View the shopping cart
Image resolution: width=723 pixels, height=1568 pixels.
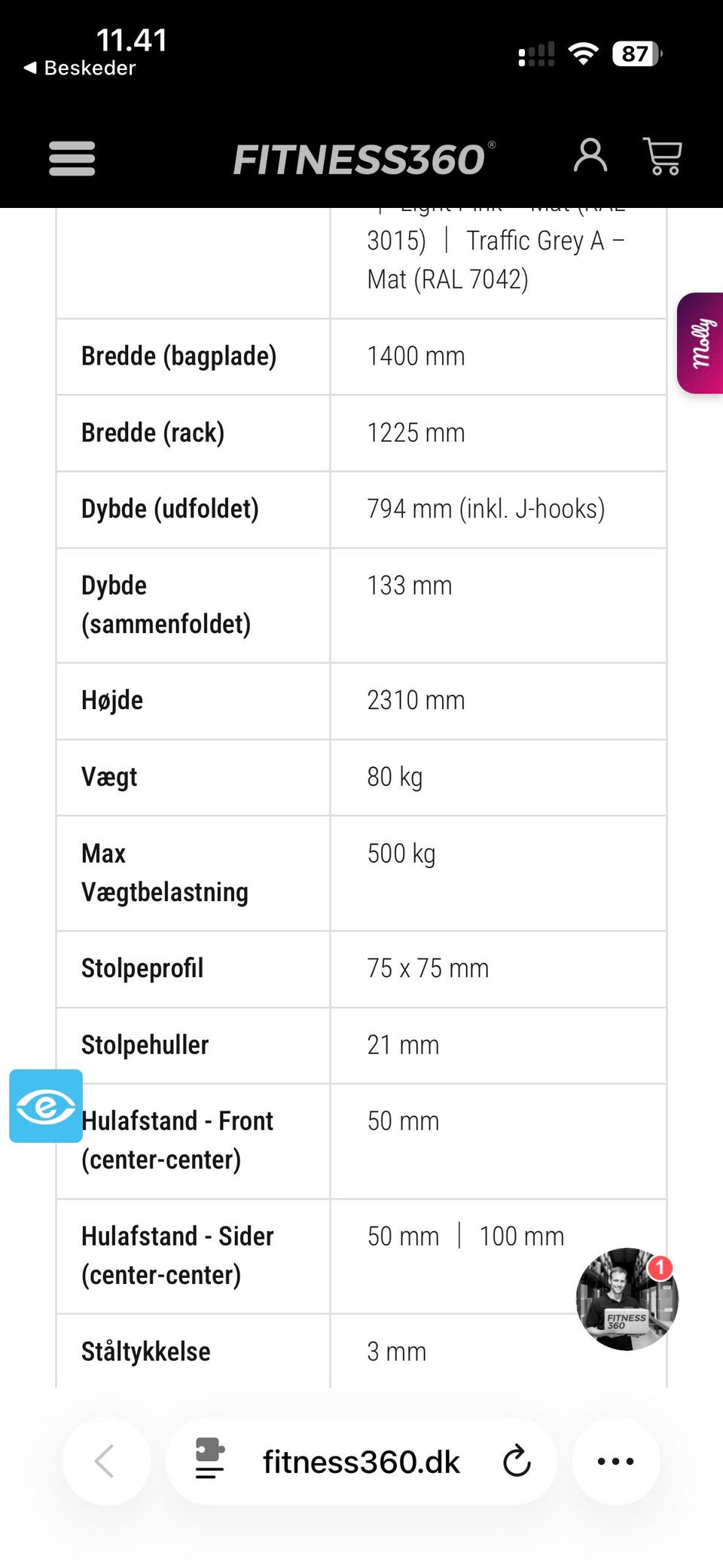point(663,156)
